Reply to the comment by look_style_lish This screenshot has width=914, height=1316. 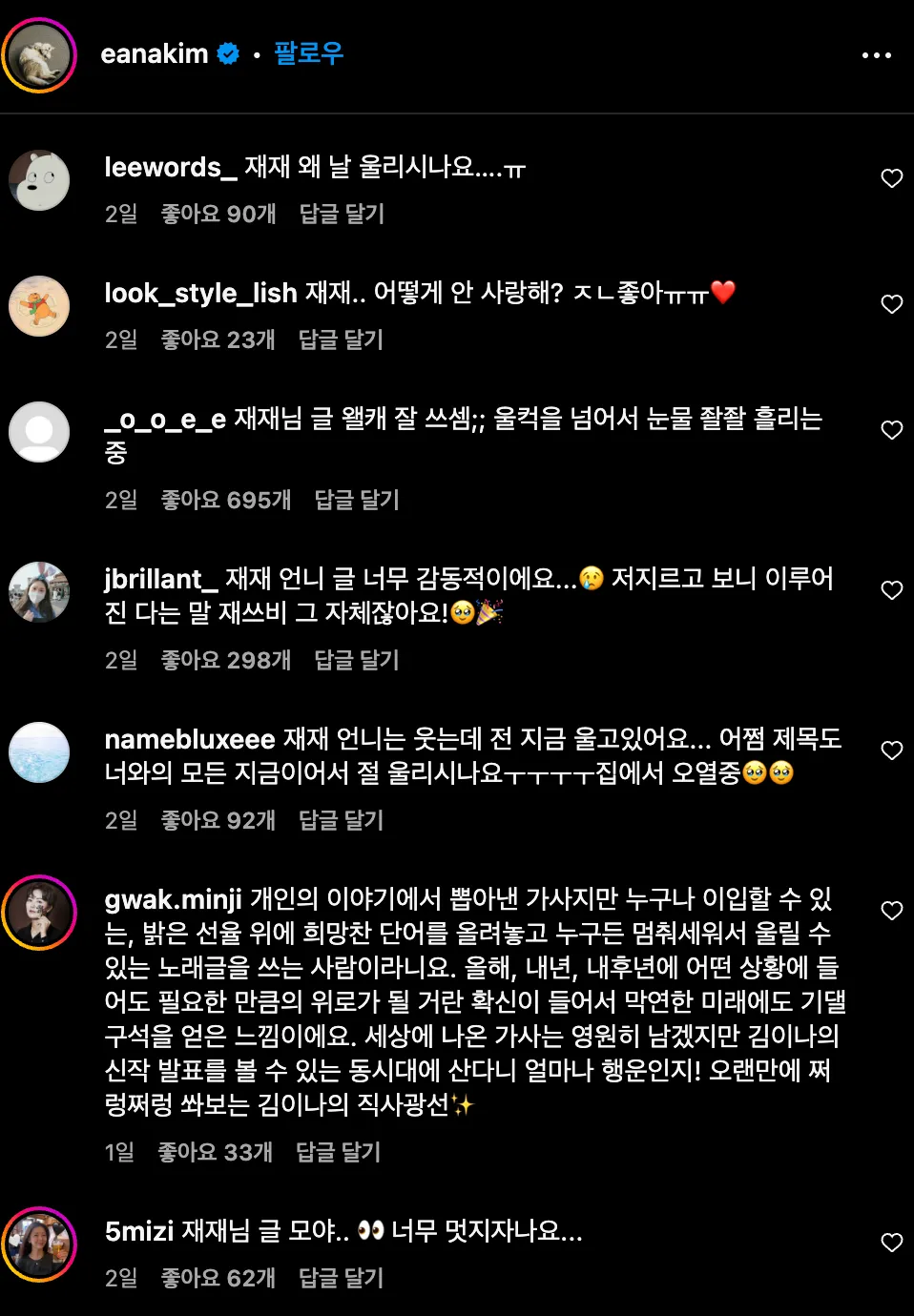click(341, 339)
